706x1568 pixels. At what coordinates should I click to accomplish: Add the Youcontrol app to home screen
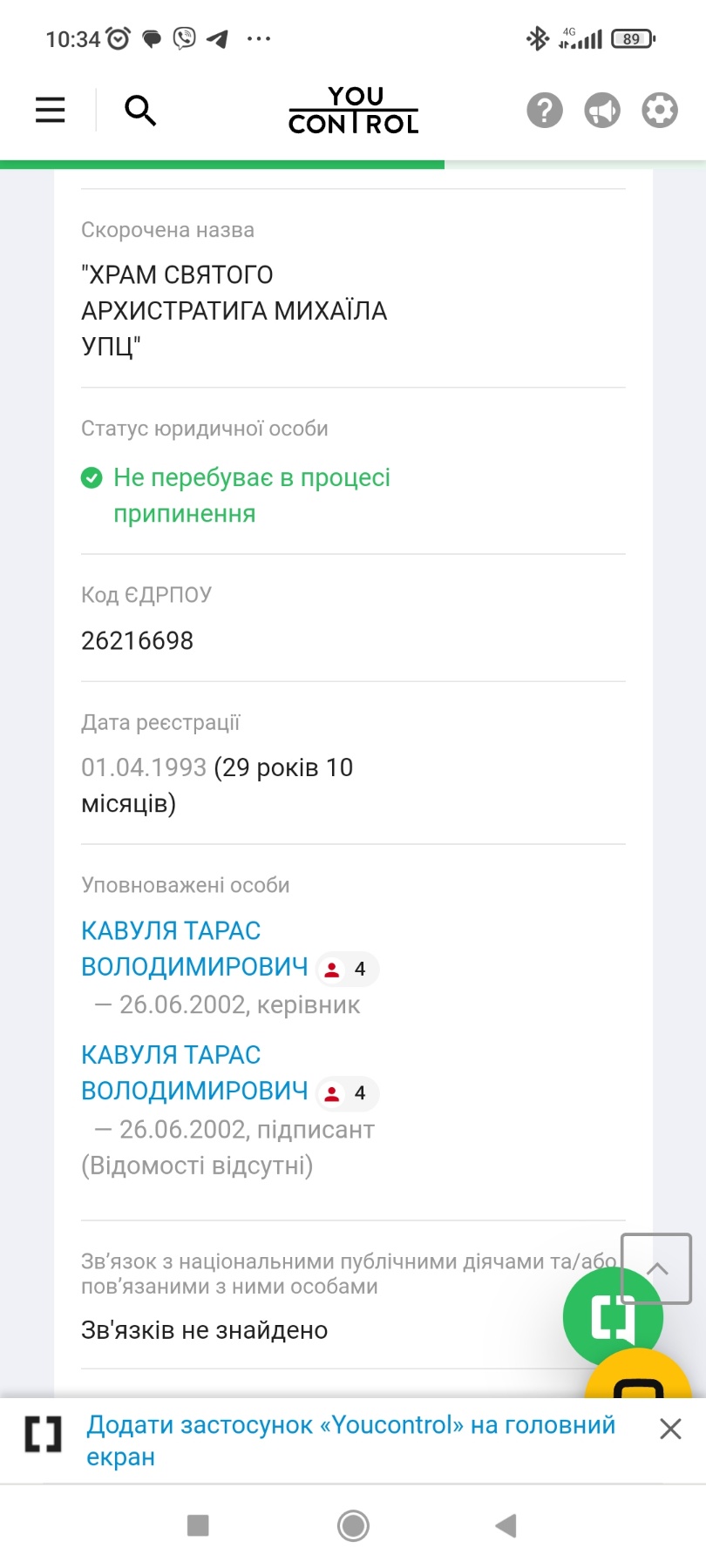(350, 1441)
